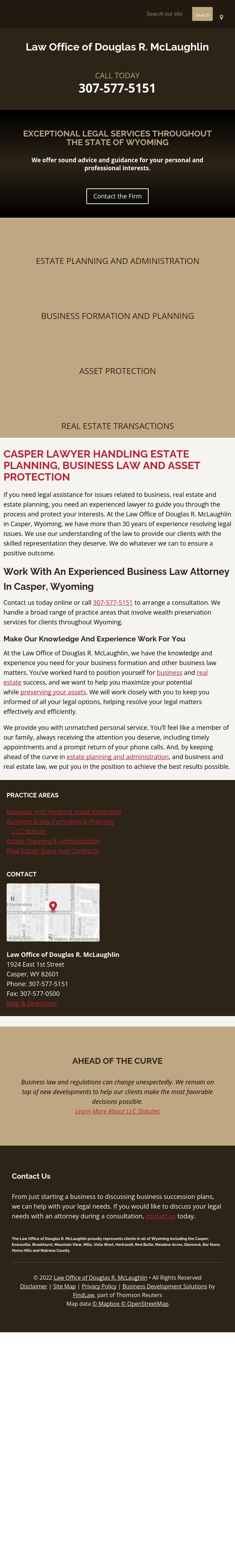Tap the Search button
This screenshot has width=235, height=1568.
(x=202, y=15)
